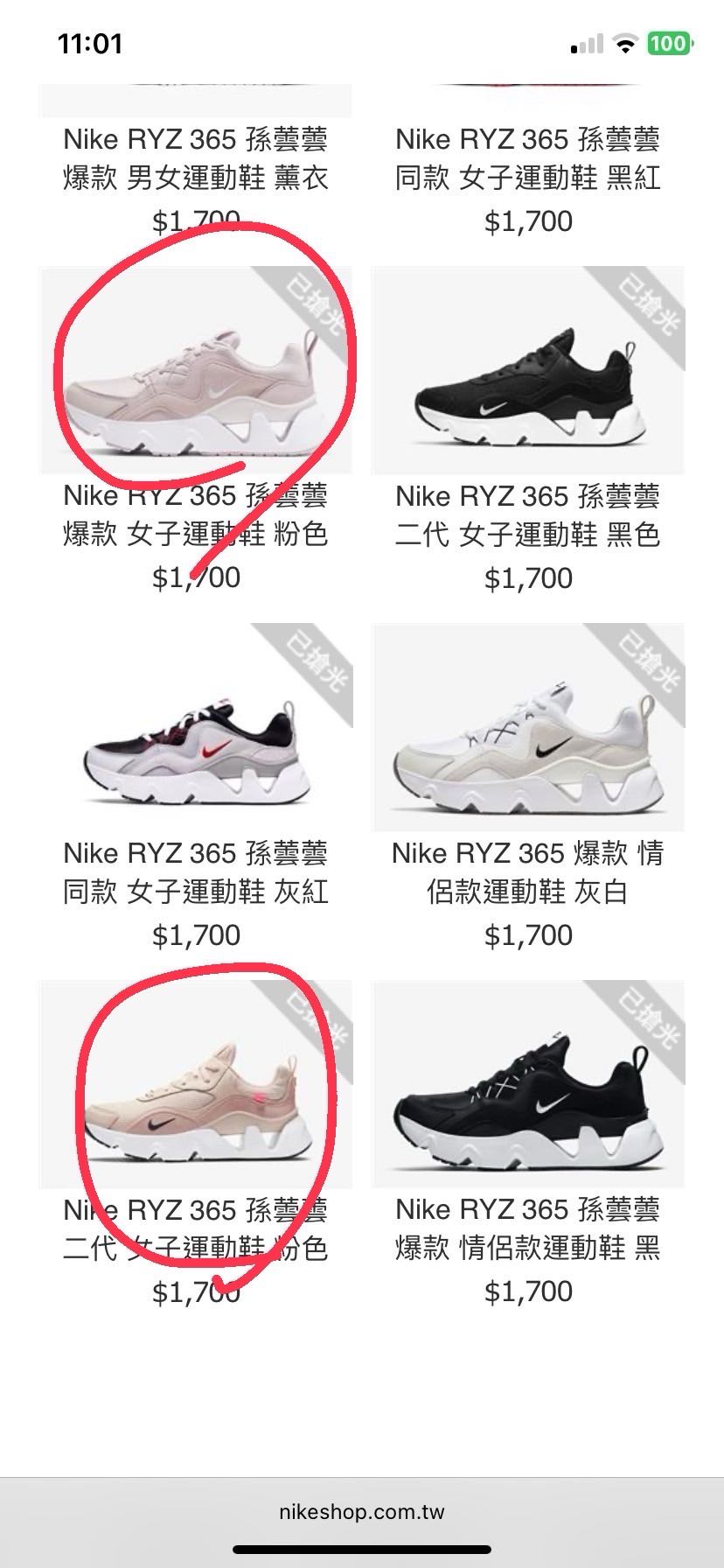
Task: Open the 爆款 情侶款運動鞋 黑 product title
Action: tap(526, 1230)
